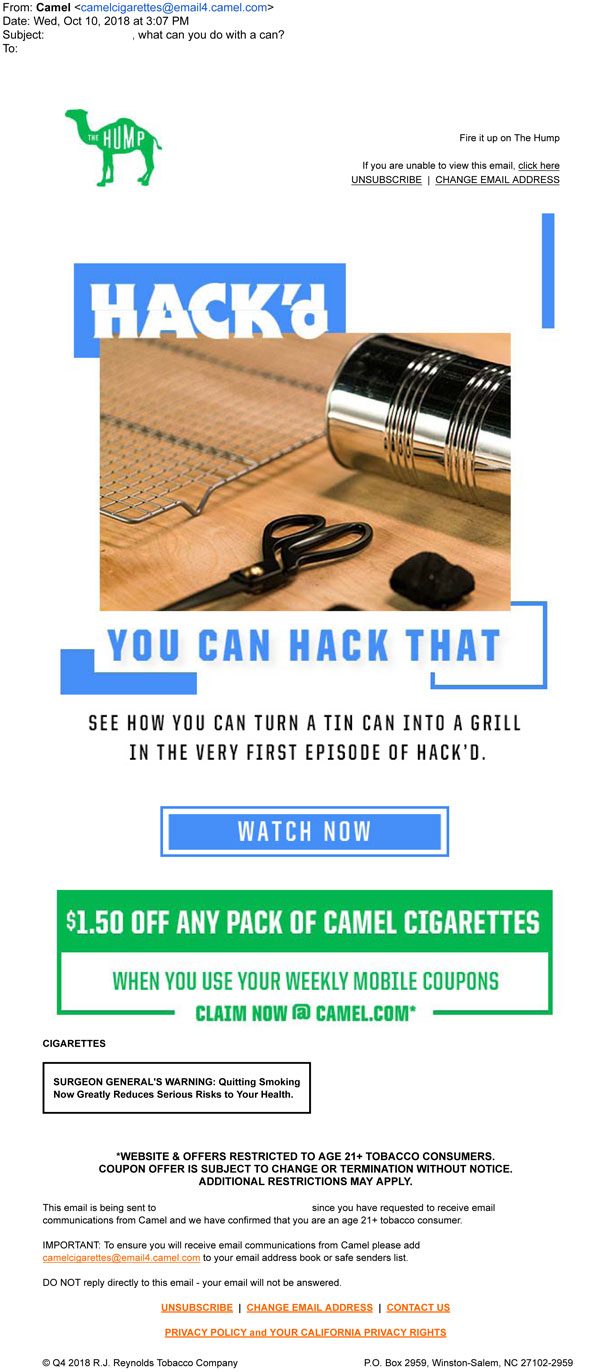Viewport: 600px width, 1372px height.
Task: Tap the WATCH NOW button
Action: [304, 831]
